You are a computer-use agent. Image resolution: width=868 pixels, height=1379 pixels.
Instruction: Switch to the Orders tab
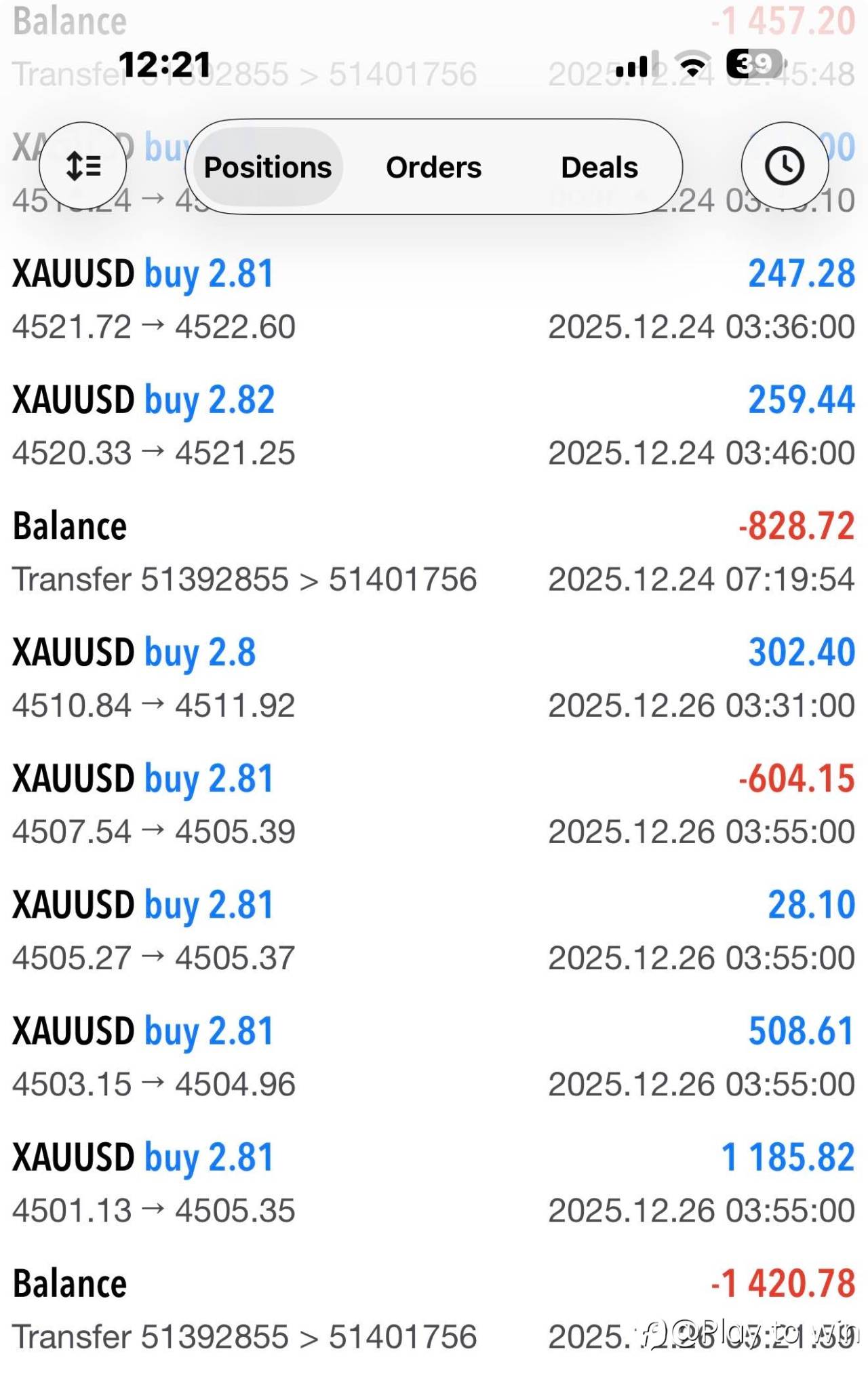(433, 167)
